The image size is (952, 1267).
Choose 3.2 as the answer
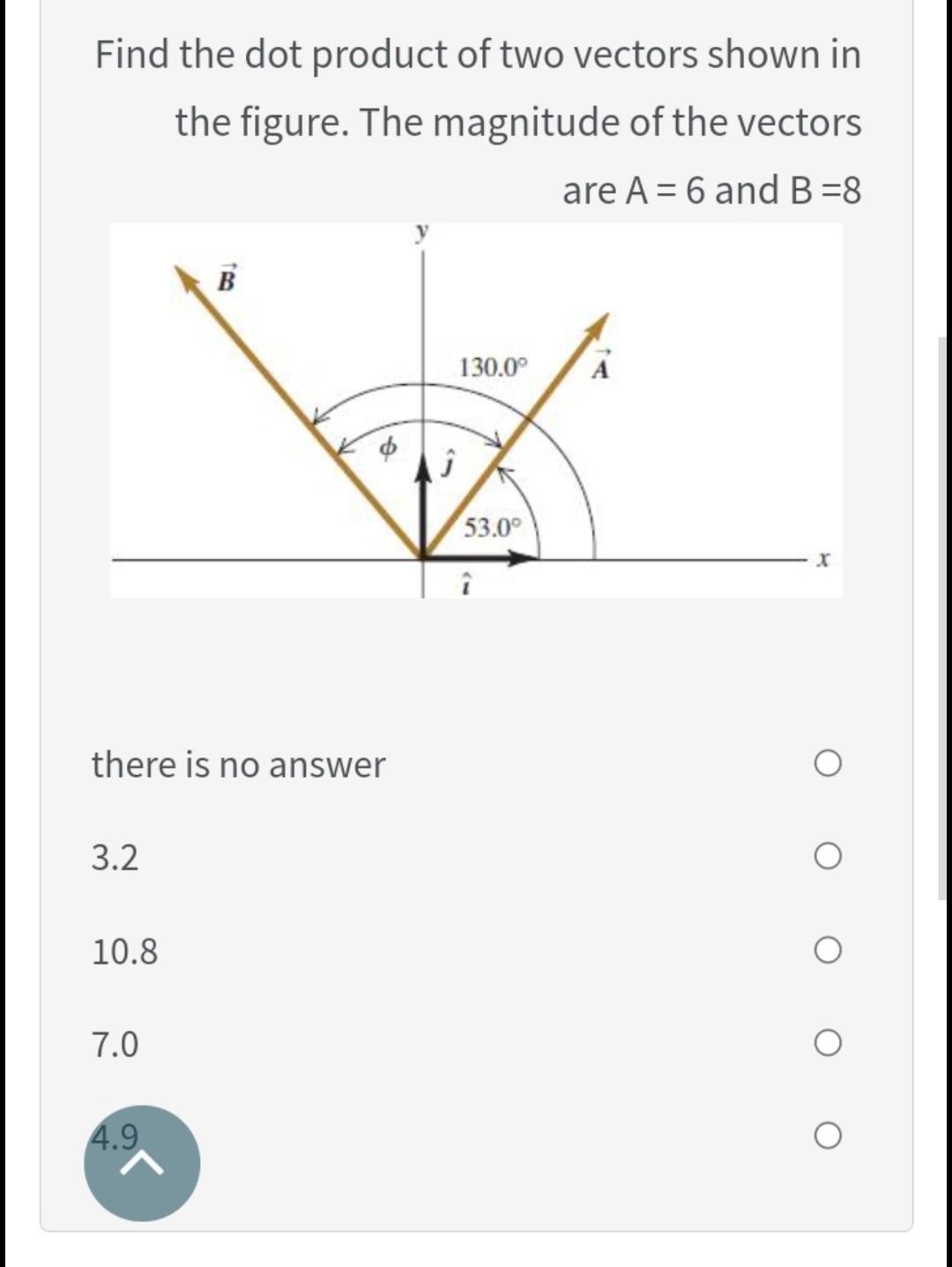tap(827, 856)
